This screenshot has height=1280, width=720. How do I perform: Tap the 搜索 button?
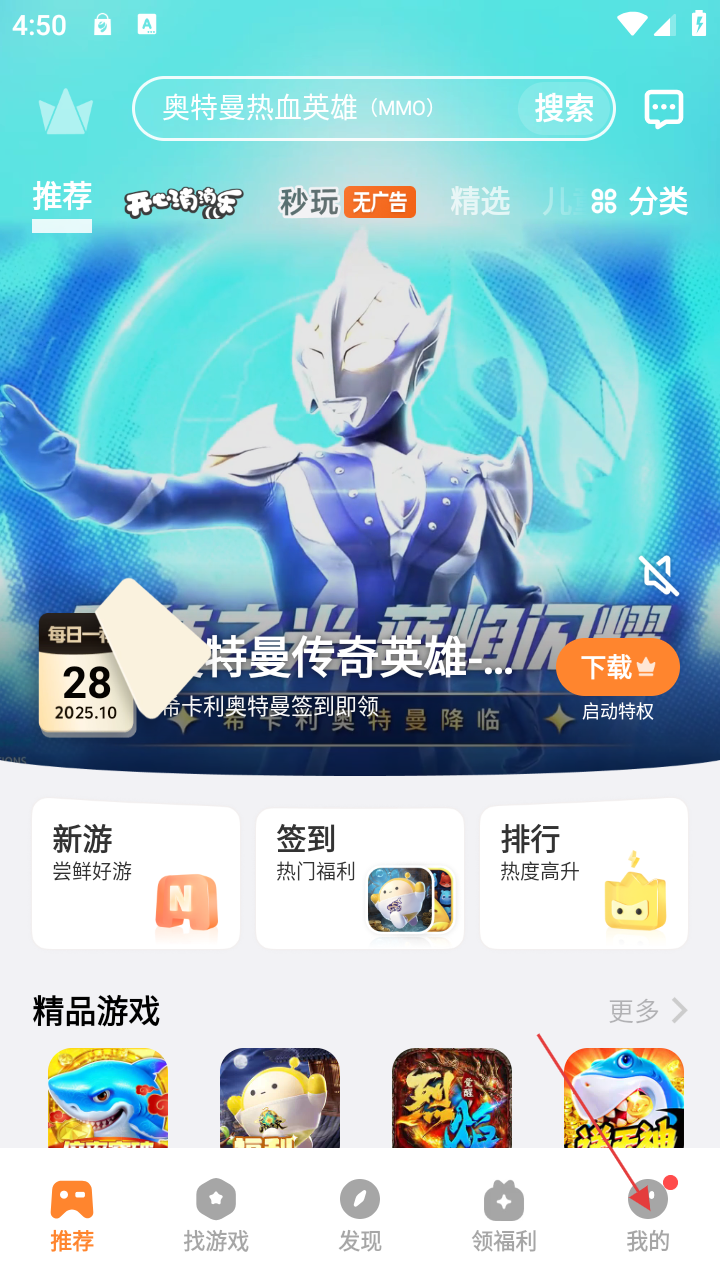pos(563,108)
